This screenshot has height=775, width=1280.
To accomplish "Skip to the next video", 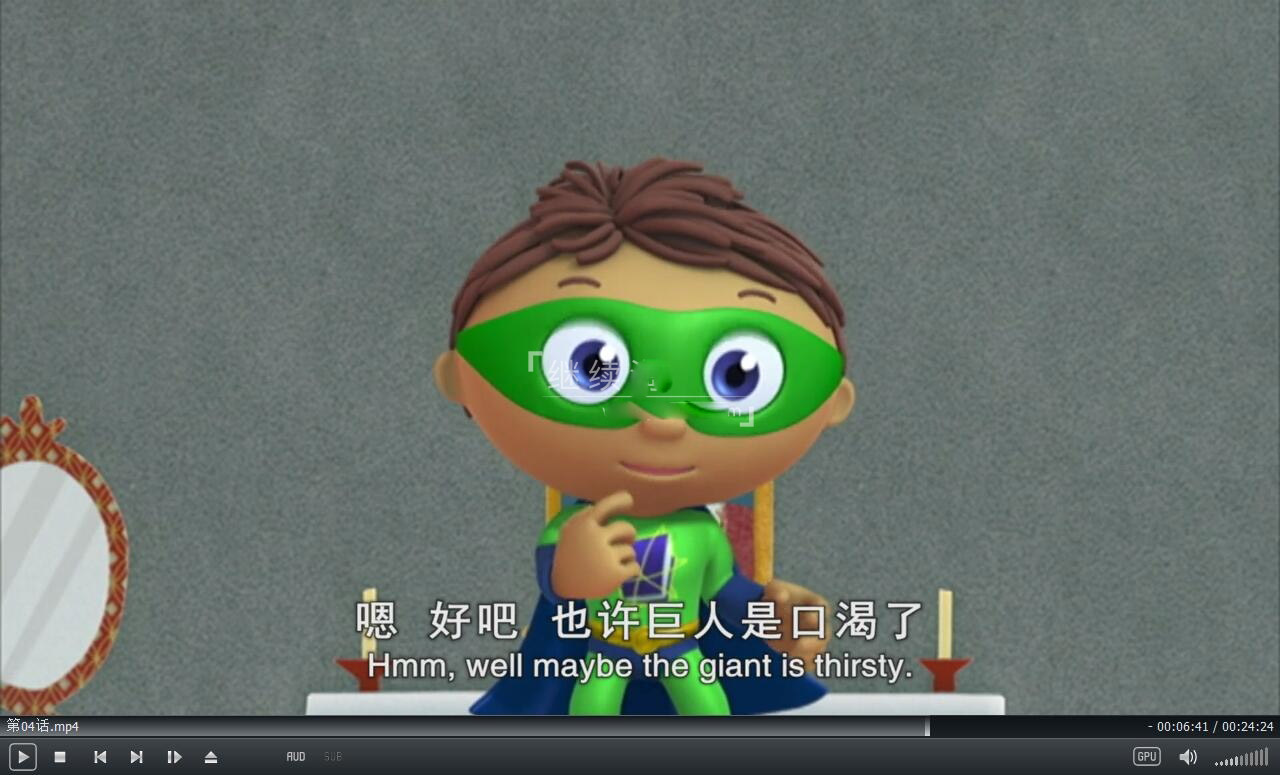I will (137, 757).
